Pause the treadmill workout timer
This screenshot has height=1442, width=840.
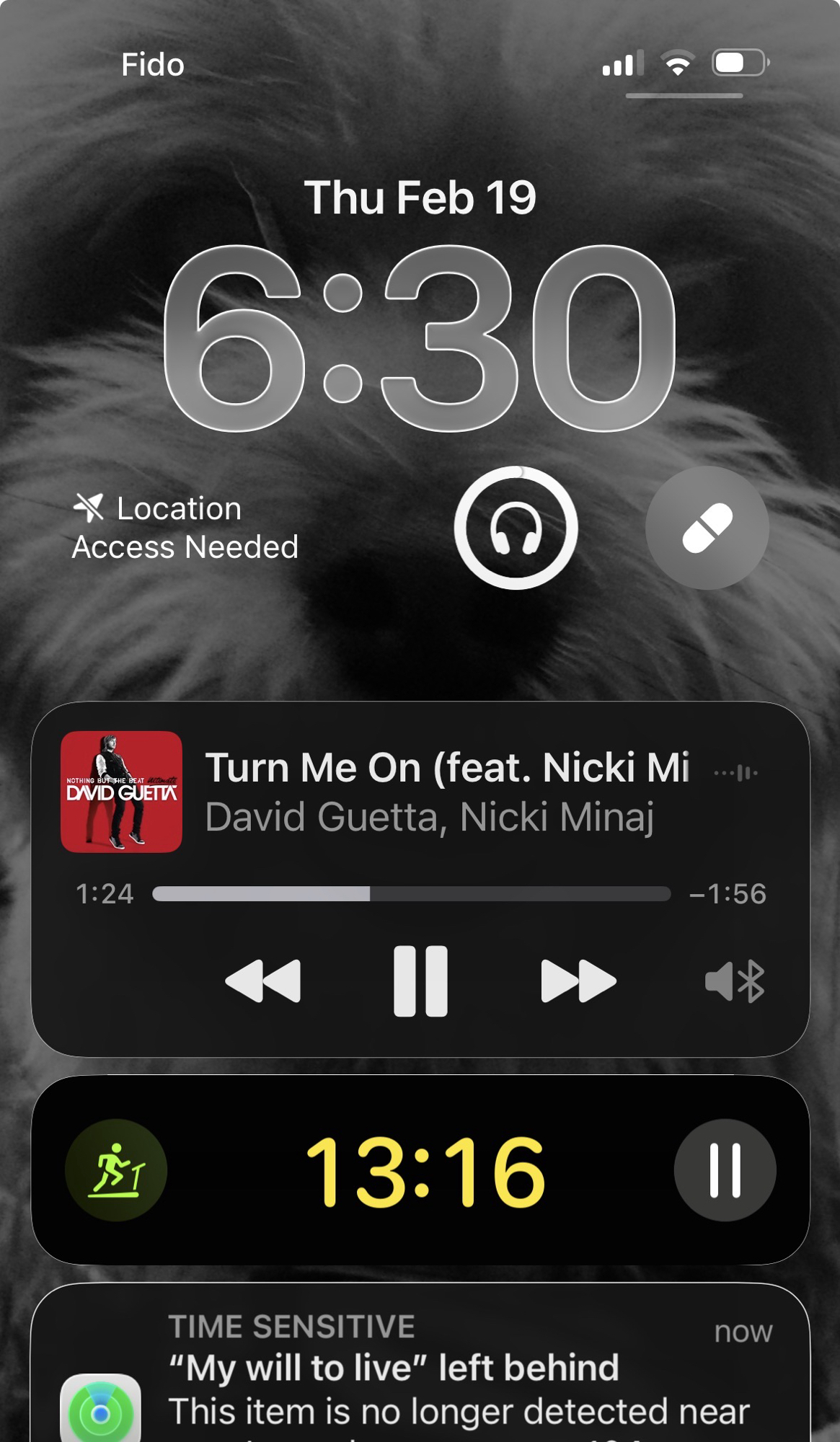click(x=725, y=1169)
